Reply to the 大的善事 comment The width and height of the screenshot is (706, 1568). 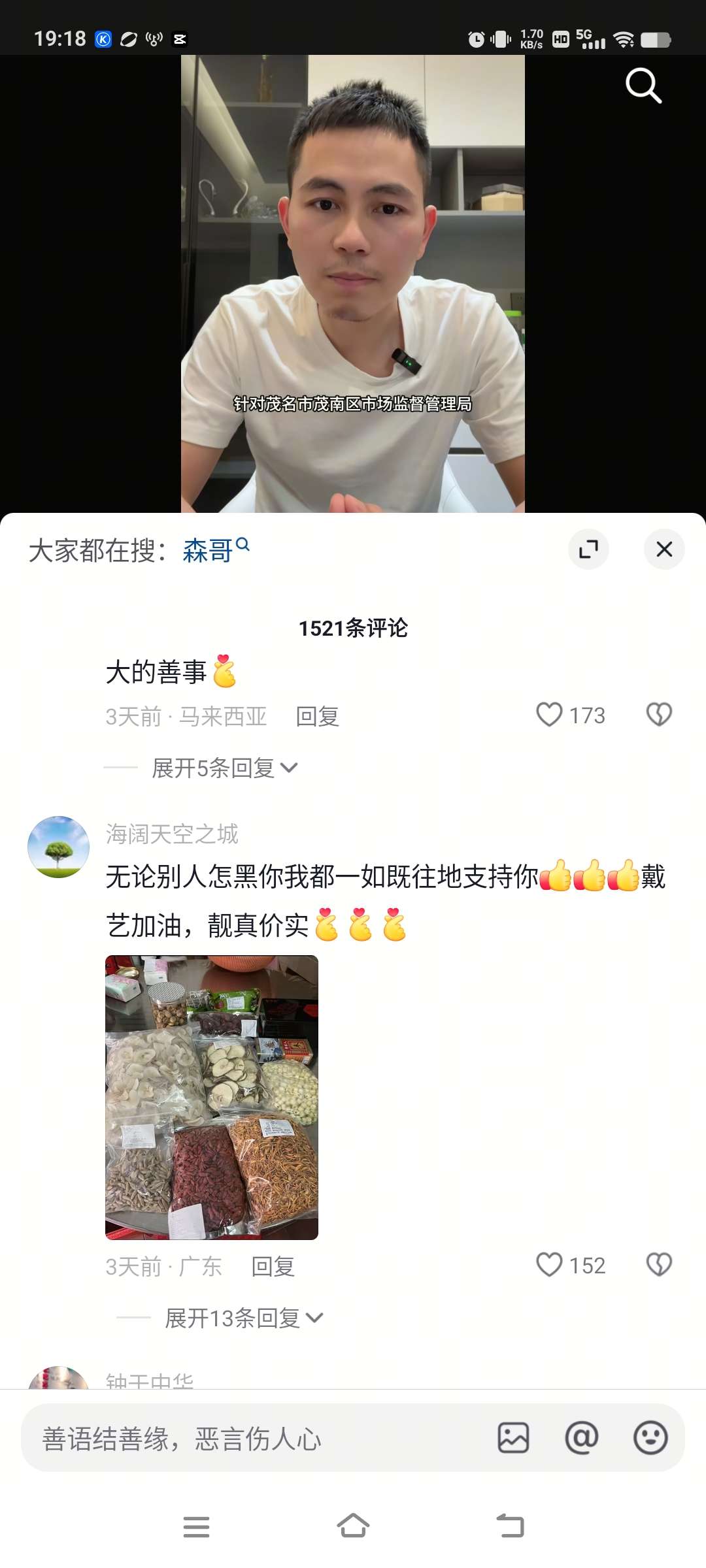(x=317, y=716)
